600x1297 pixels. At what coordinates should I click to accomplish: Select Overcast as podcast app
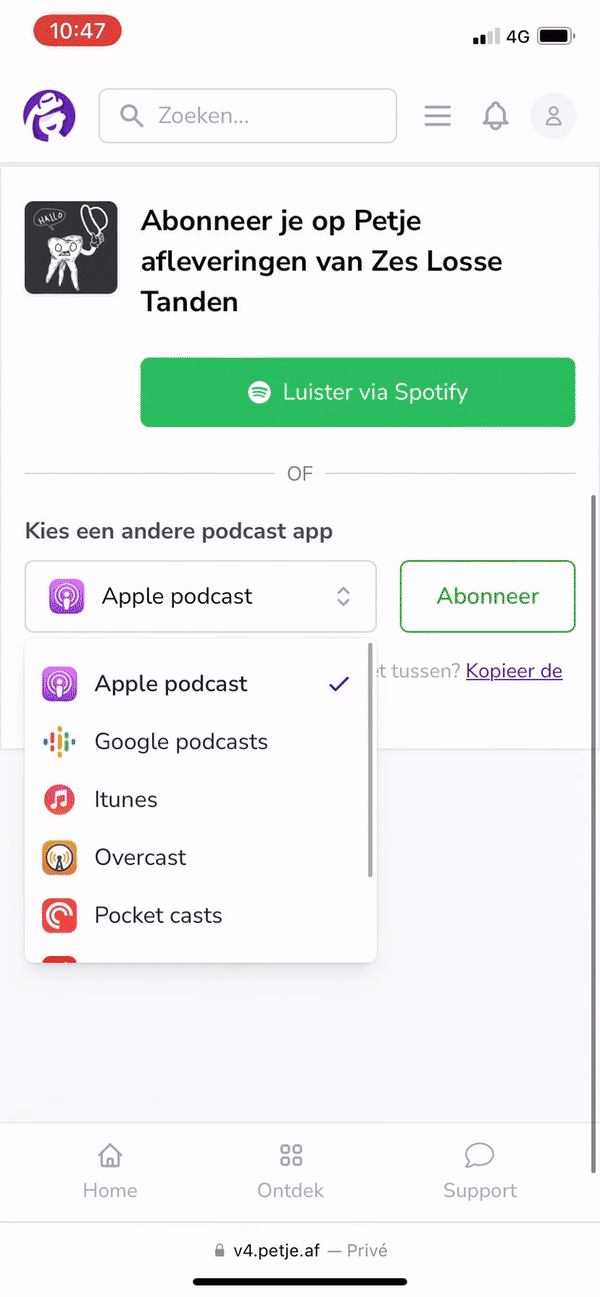[x=140, y=858]
